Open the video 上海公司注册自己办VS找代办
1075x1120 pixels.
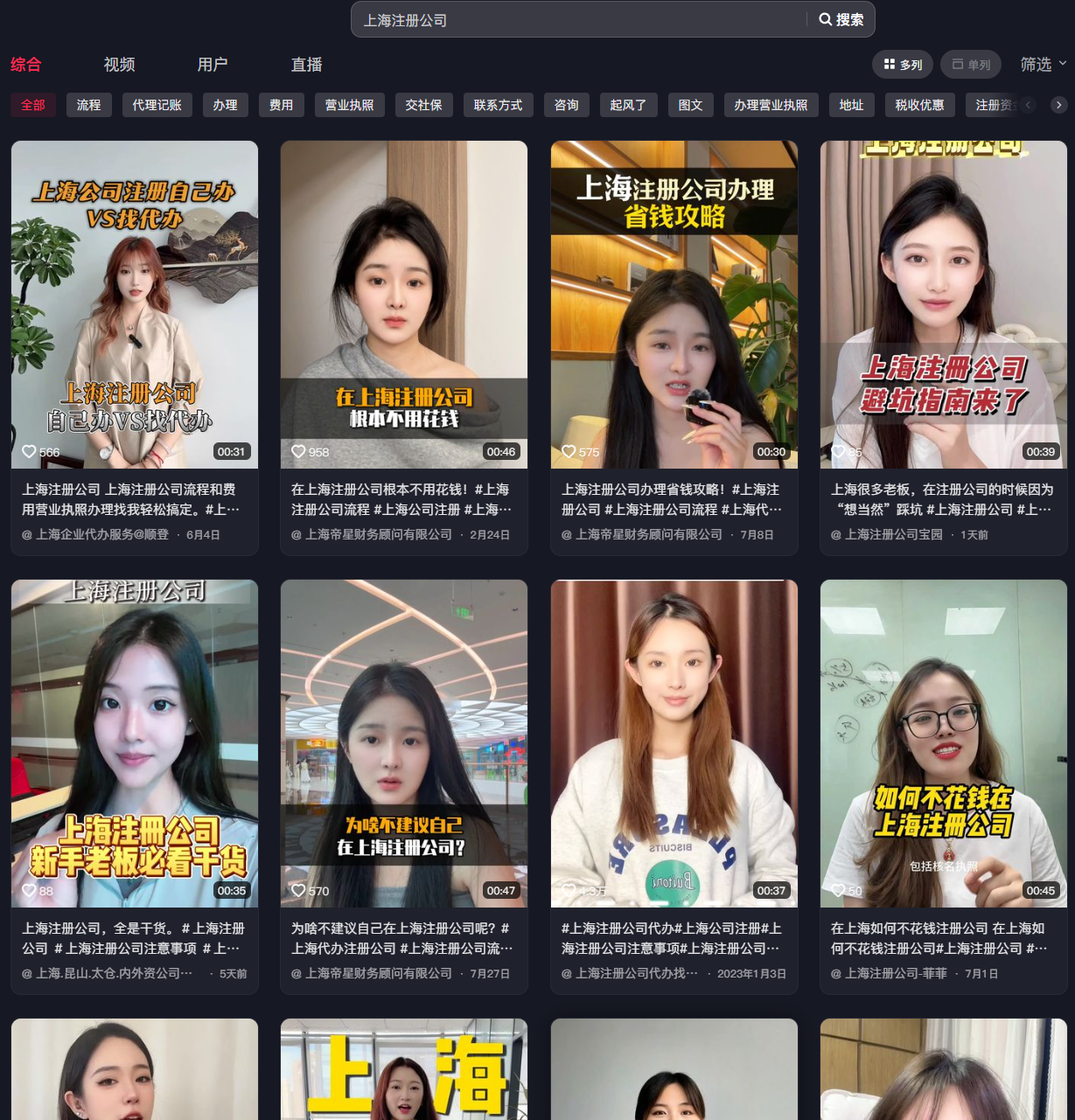tap(135, 304)
